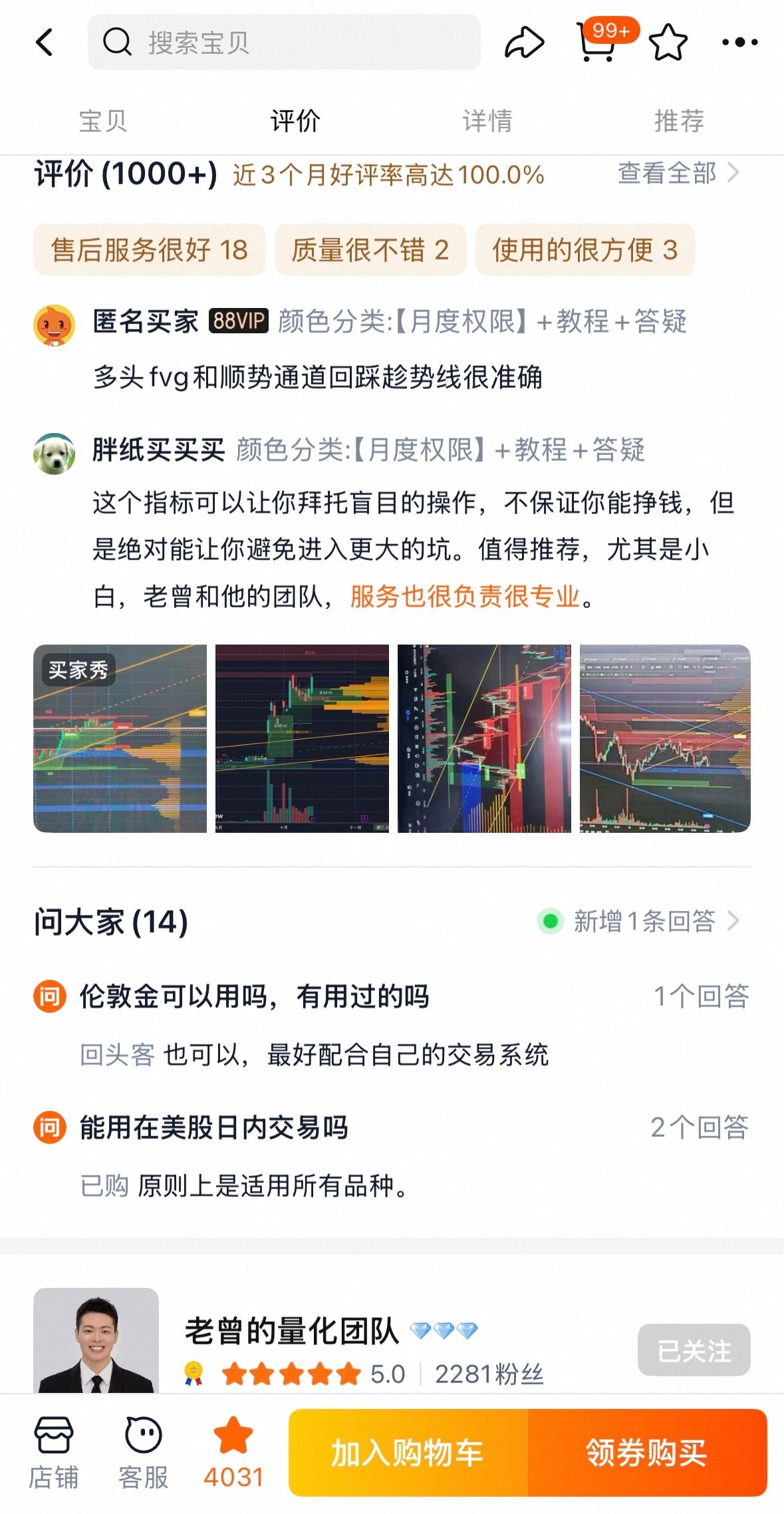Filter reviews by 质量很不错 2

pyautogui.click(x=370, y=250)
